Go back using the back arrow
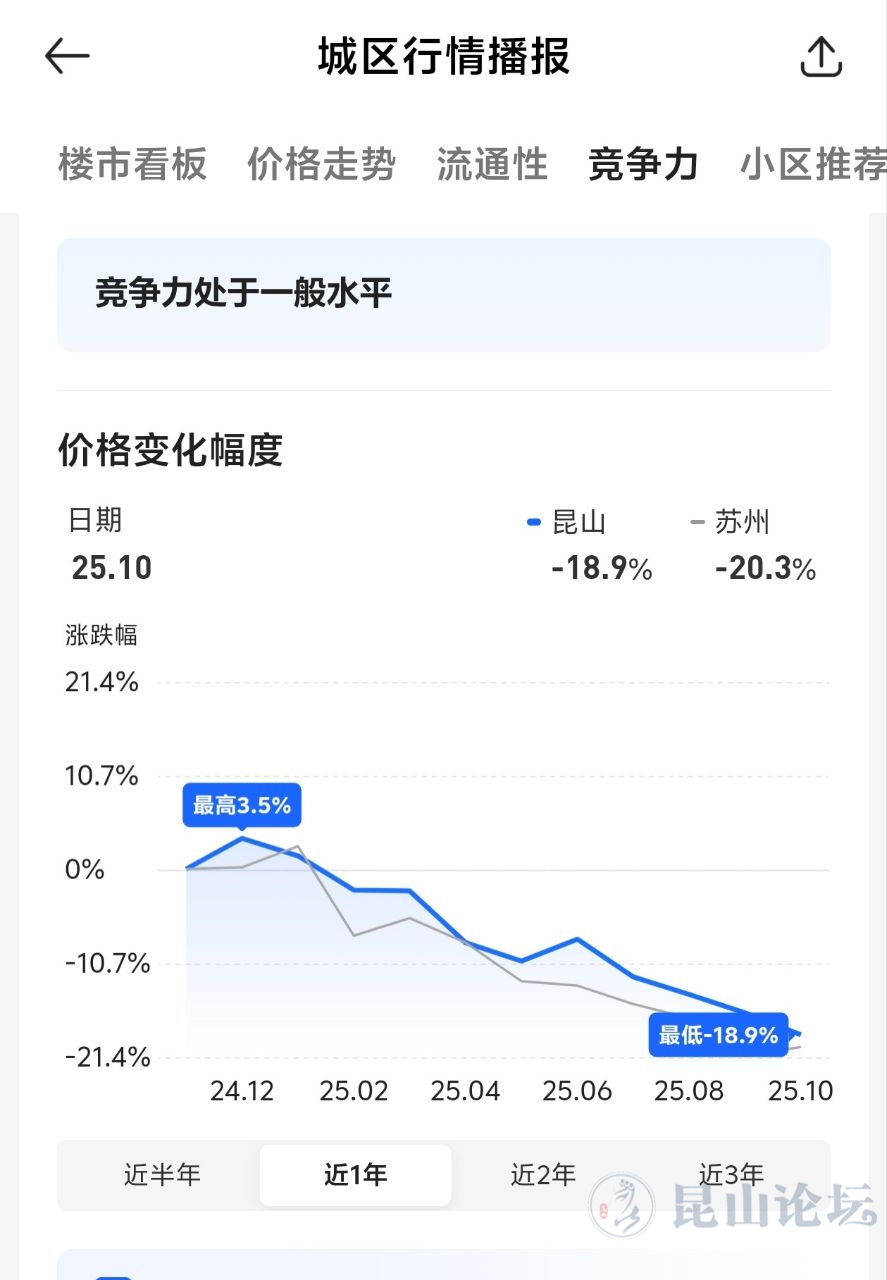 click(68, 57)
